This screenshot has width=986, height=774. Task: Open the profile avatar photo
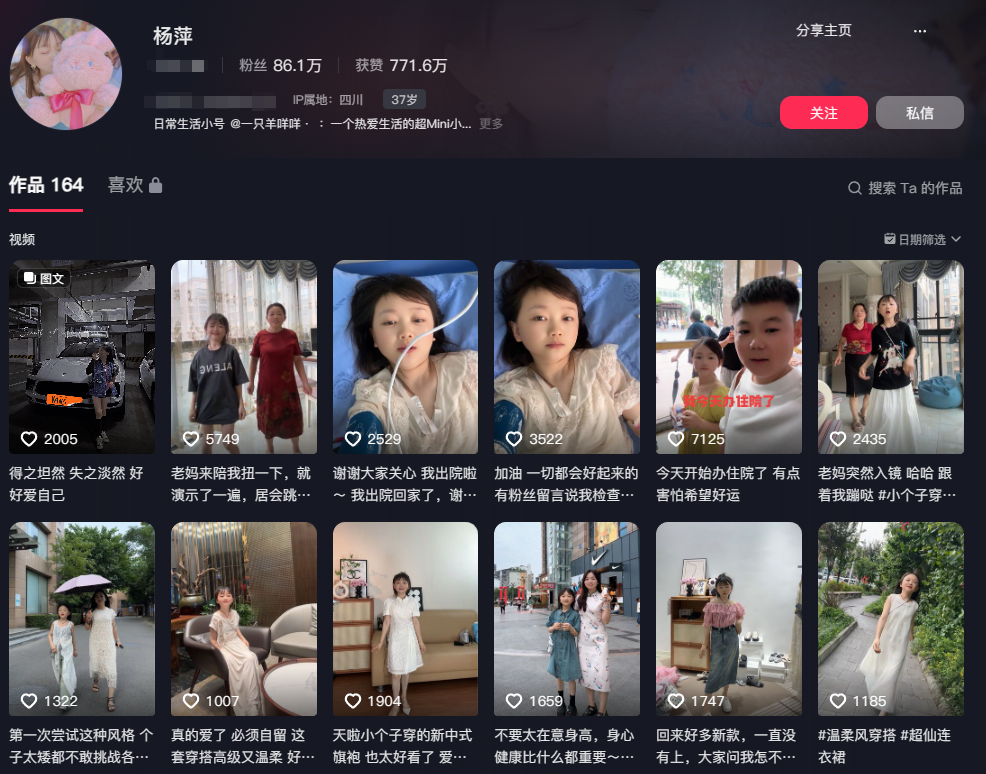click(66, 73)
